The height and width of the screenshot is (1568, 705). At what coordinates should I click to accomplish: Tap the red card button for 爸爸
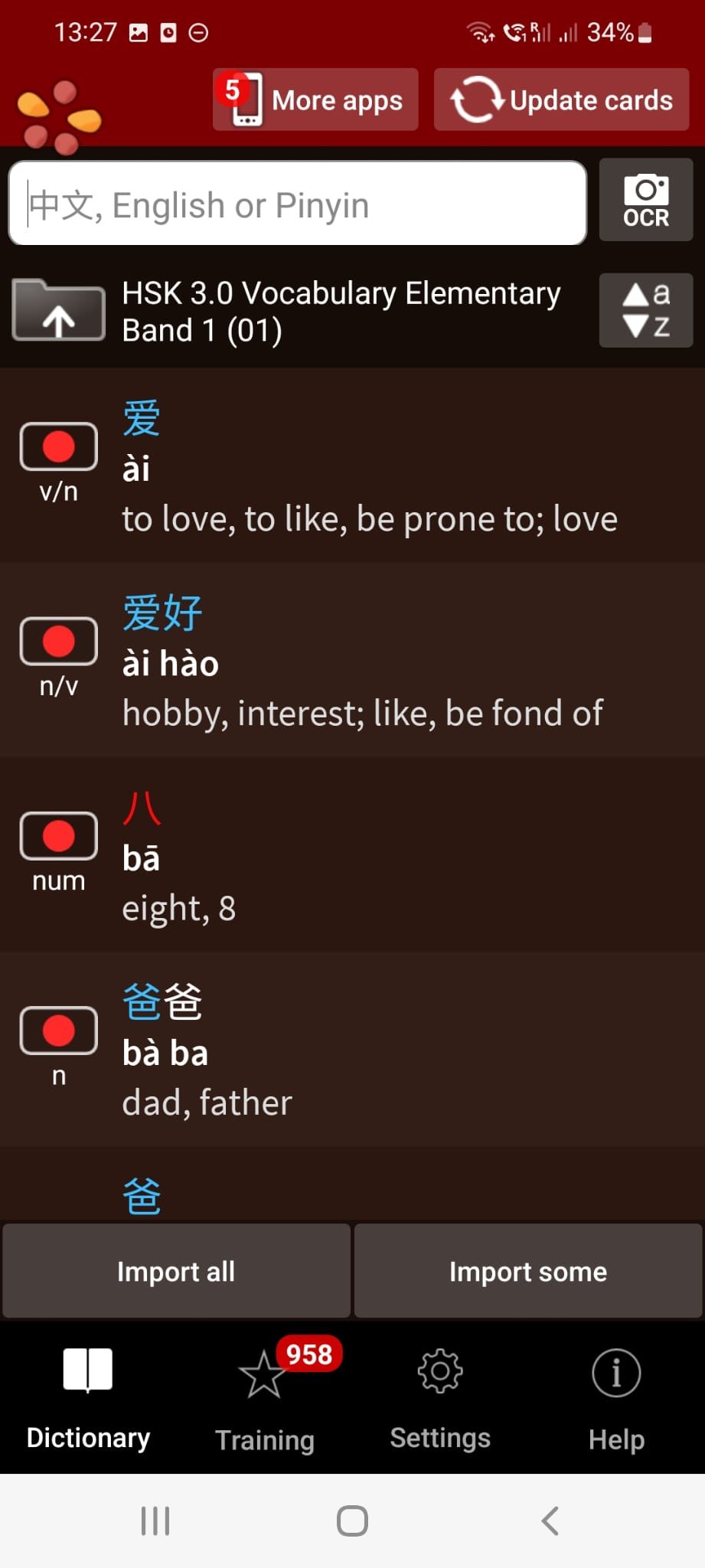click(x=59, y=1031)
